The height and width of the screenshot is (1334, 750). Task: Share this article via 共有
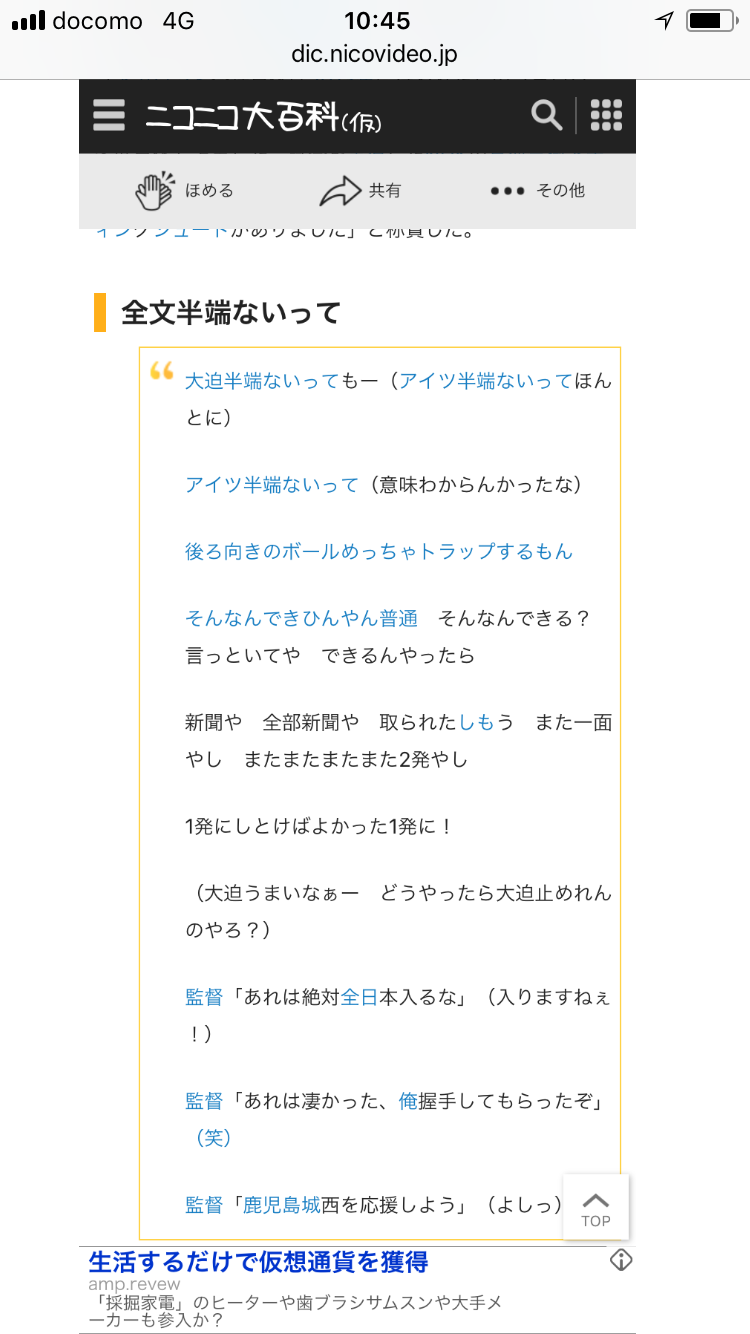point(360,190)
